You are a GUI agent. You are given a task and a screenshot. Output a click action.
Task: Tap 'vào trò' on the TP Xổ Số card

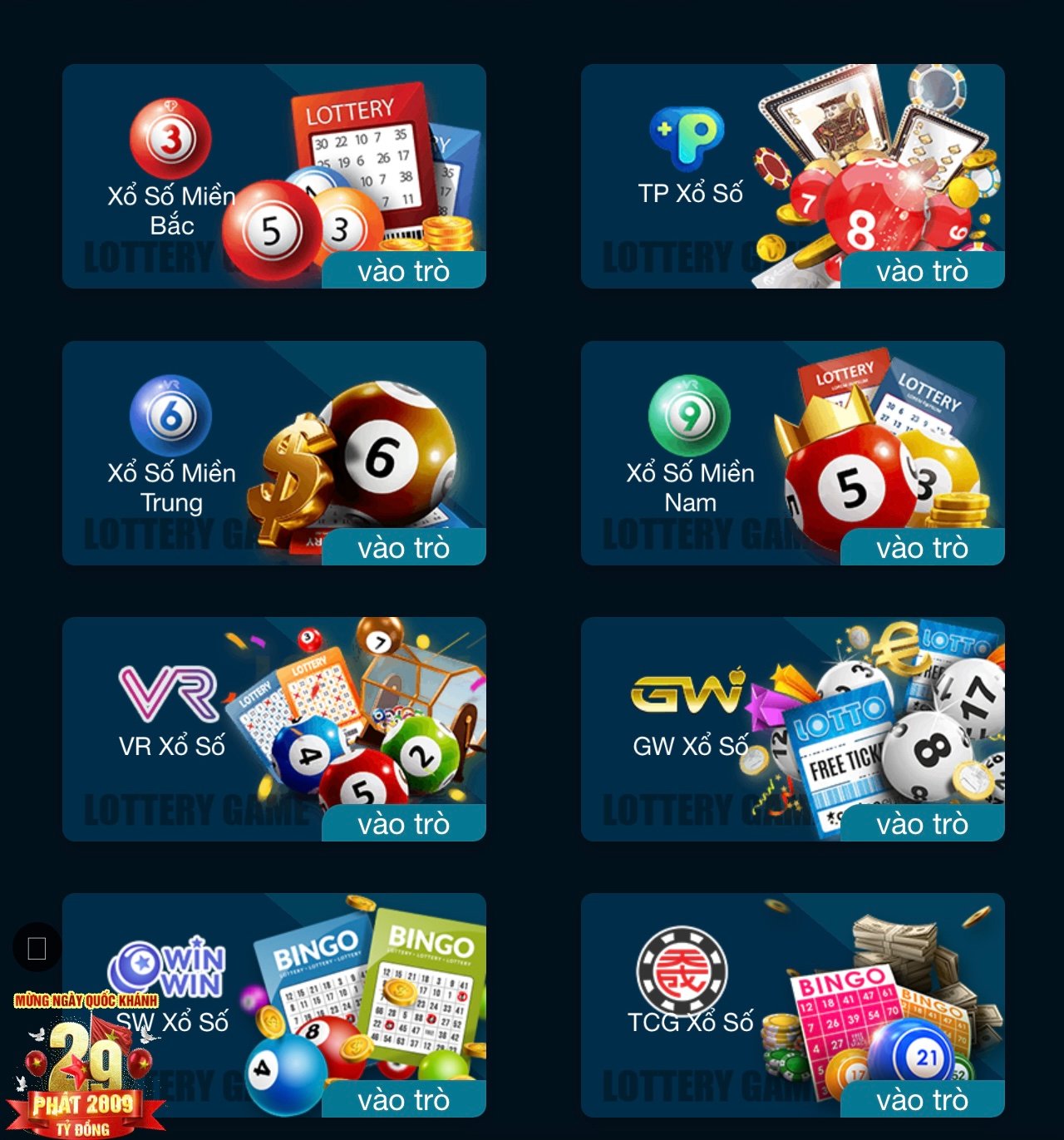point(922,271)
